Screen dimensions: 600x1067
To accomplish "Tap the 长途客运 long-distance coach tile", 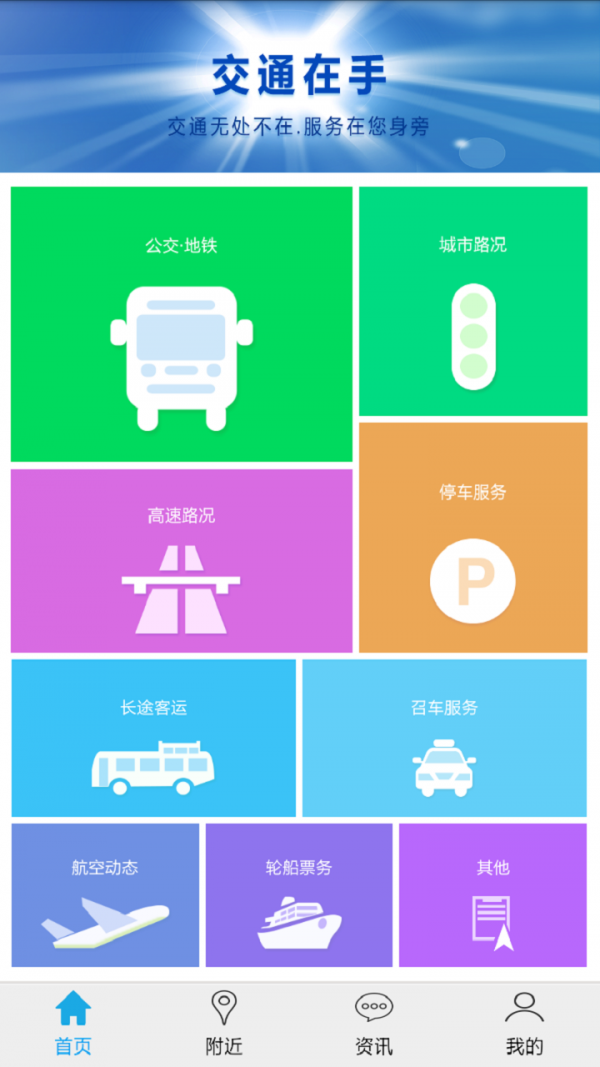I will (x=154, y=738).
